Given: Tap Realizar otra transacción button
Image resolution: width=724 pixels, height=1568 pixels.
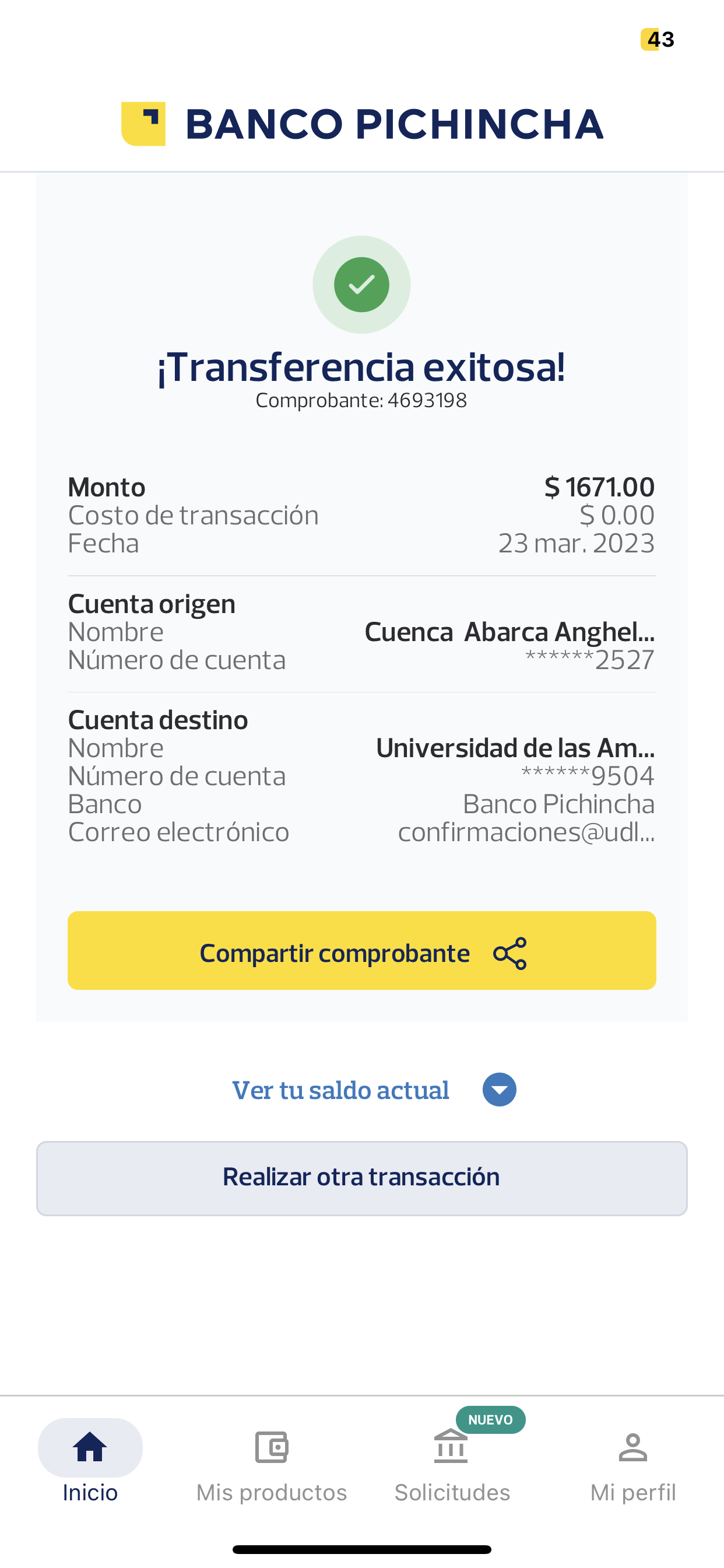Looking at the screenshot, I should (361, 1178).
